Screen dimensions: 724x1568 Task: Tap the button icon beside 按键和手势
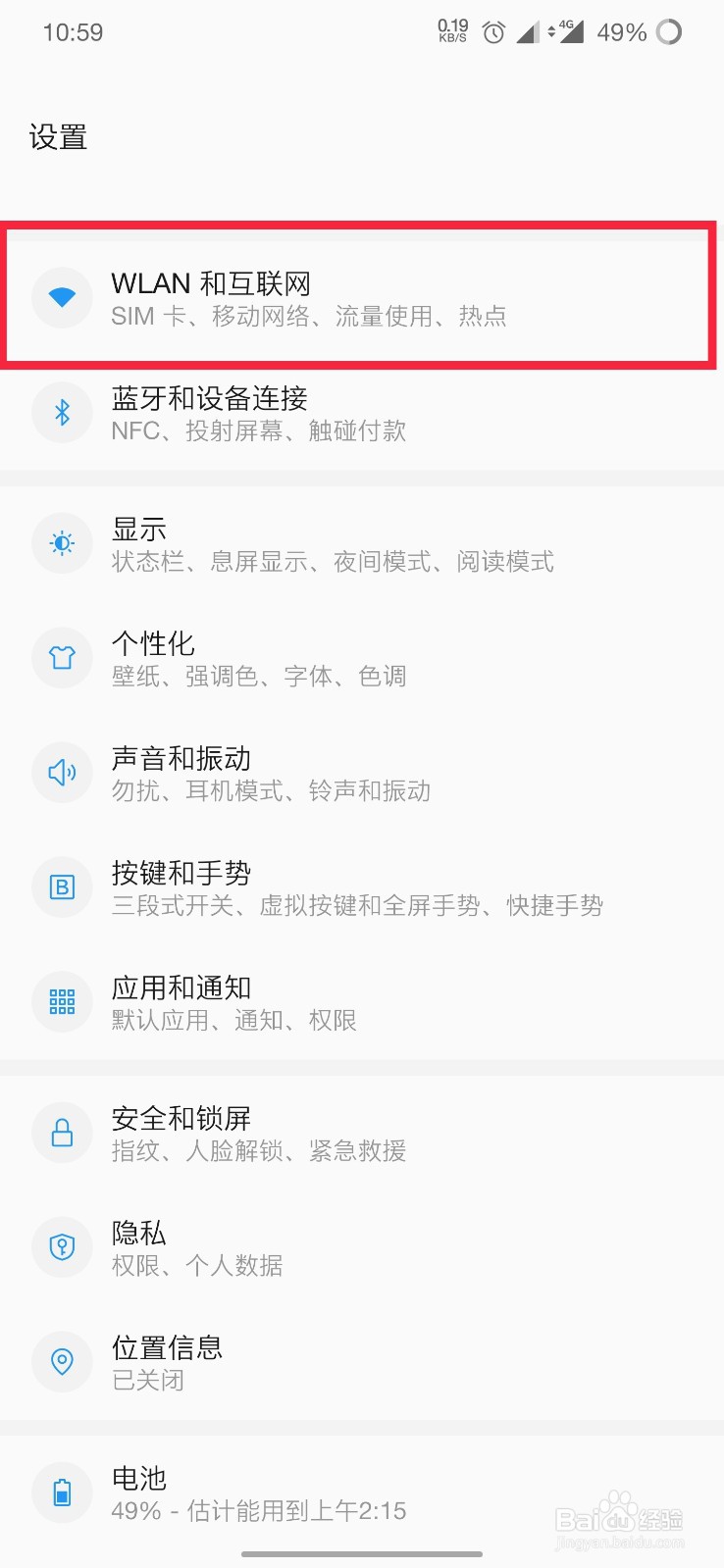[62, 887]
